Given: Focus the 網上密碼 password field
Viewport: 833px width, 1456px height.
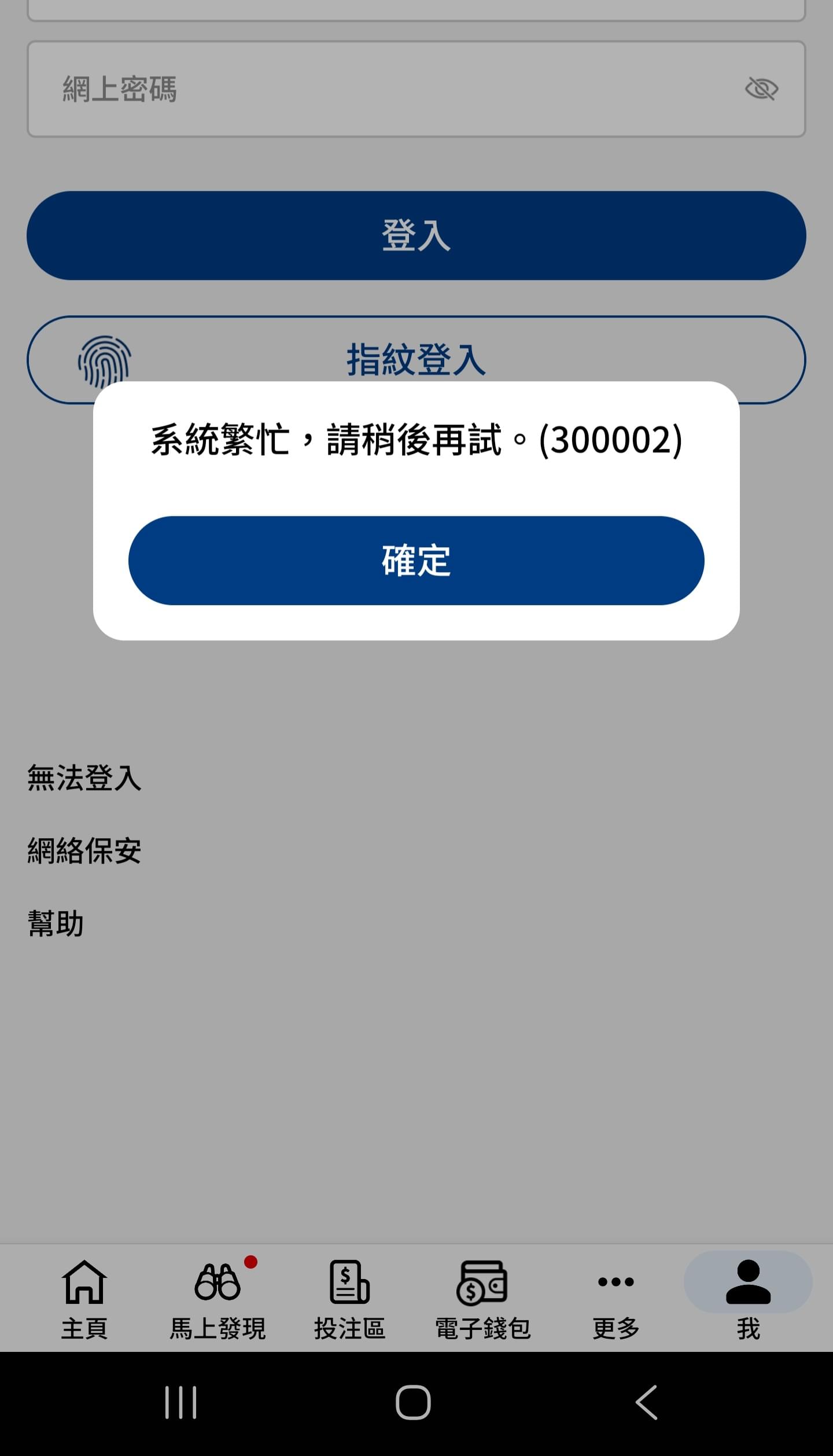Looking at the screenshot, I should 416,89.
